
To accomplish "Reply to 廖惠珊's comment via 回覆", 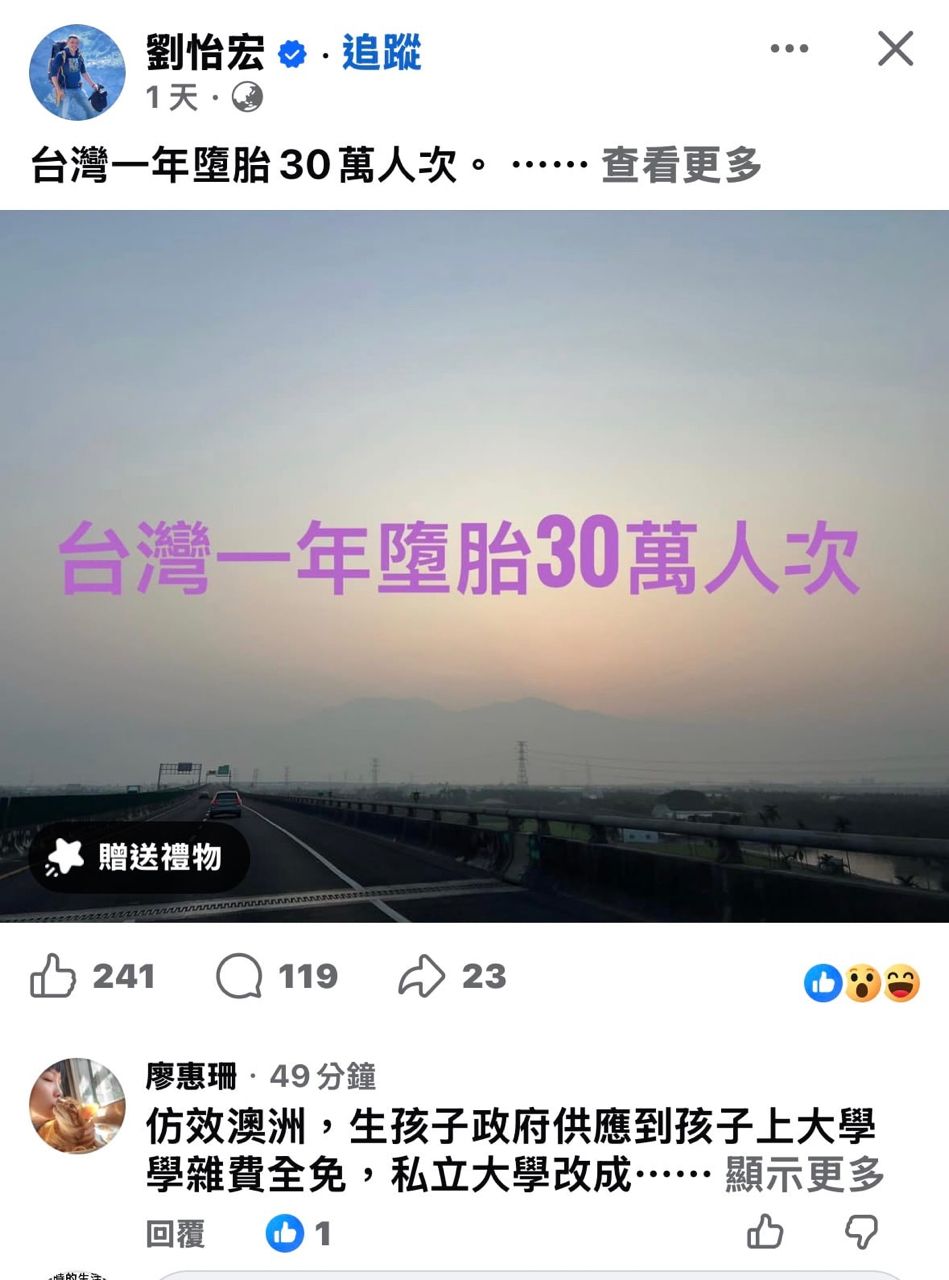I will (x=175, y=1234).
